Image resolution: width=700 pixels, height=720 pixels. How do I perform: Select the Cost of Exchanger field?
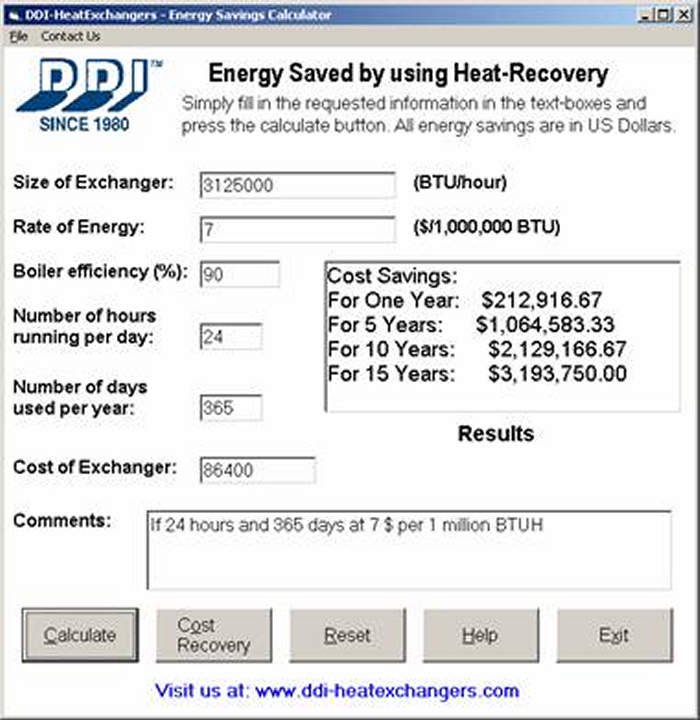(258, 469)
